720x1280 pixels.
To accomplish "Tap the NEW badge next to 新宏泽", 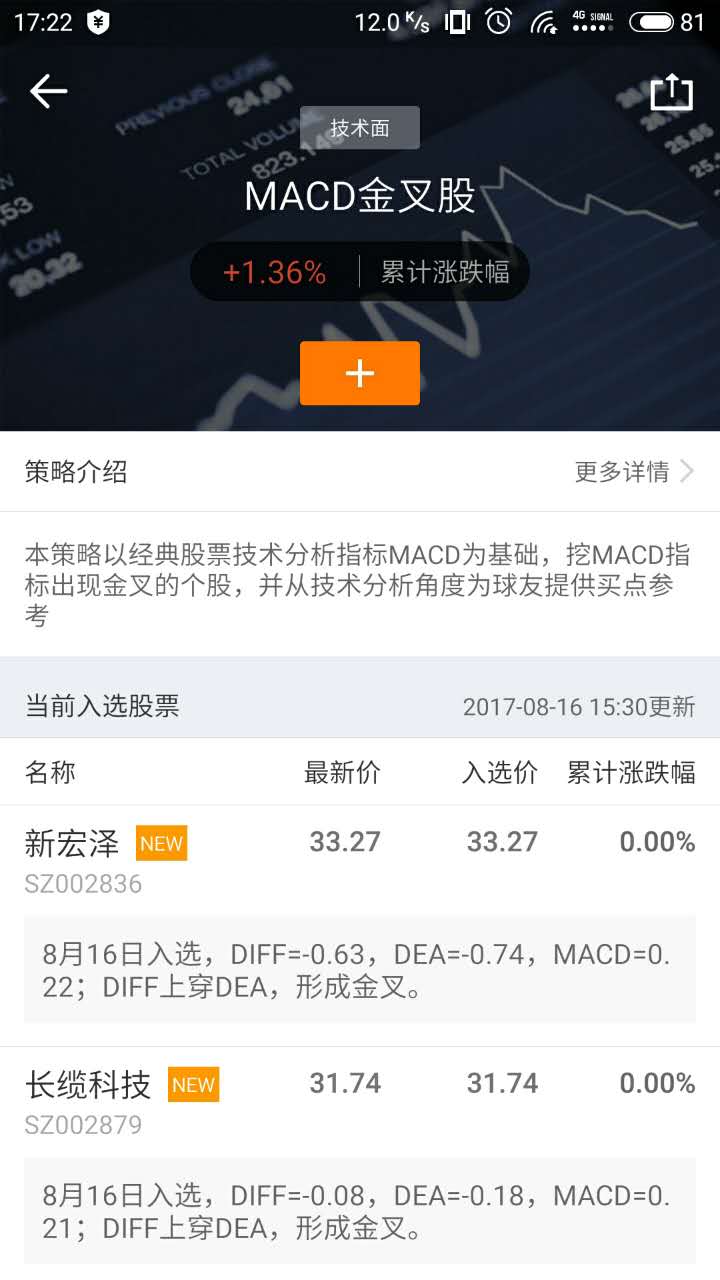I will [161, 844].
